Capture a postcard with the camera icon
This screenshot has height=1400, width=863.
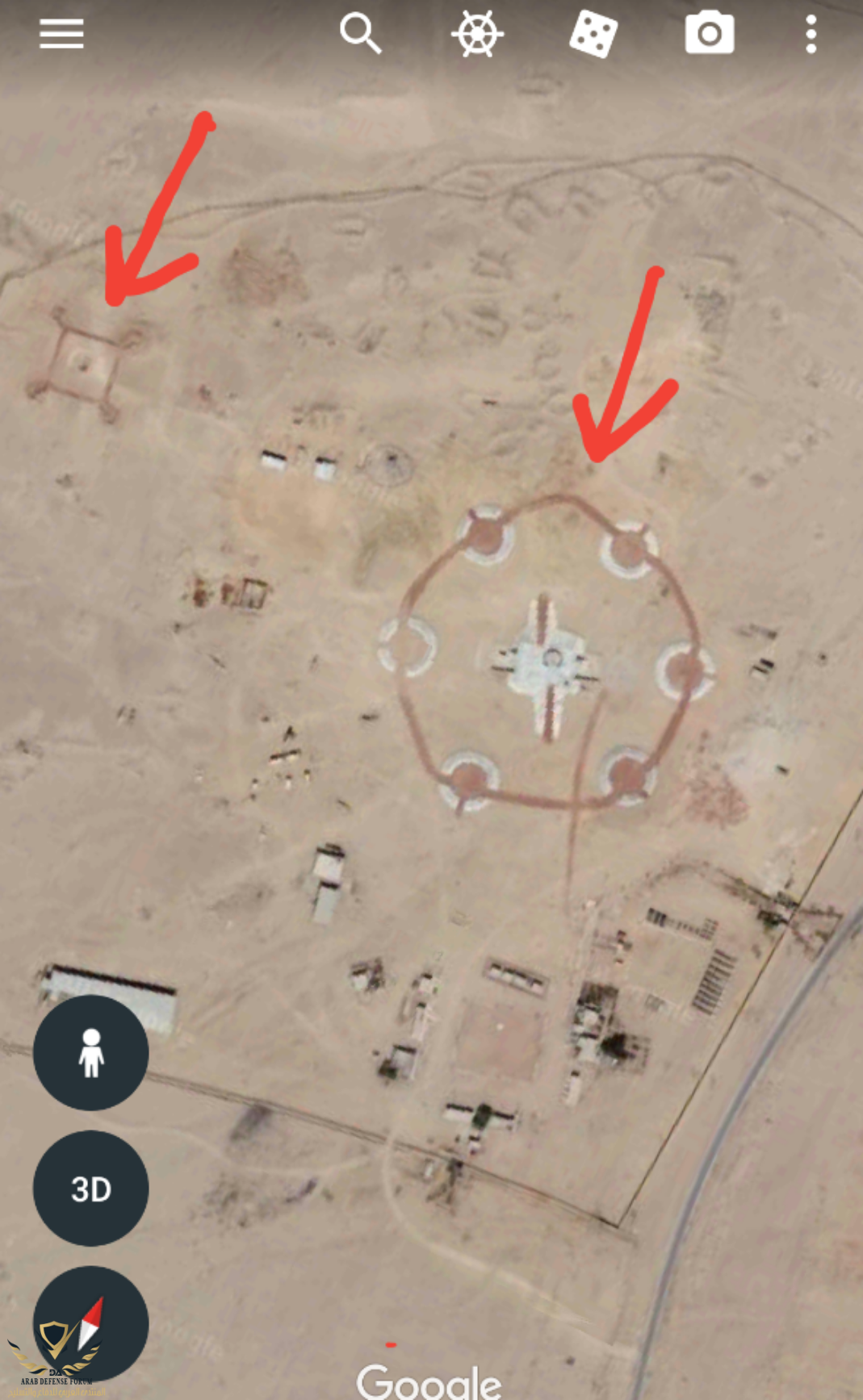pyautogui.click(x=710, y=35)
